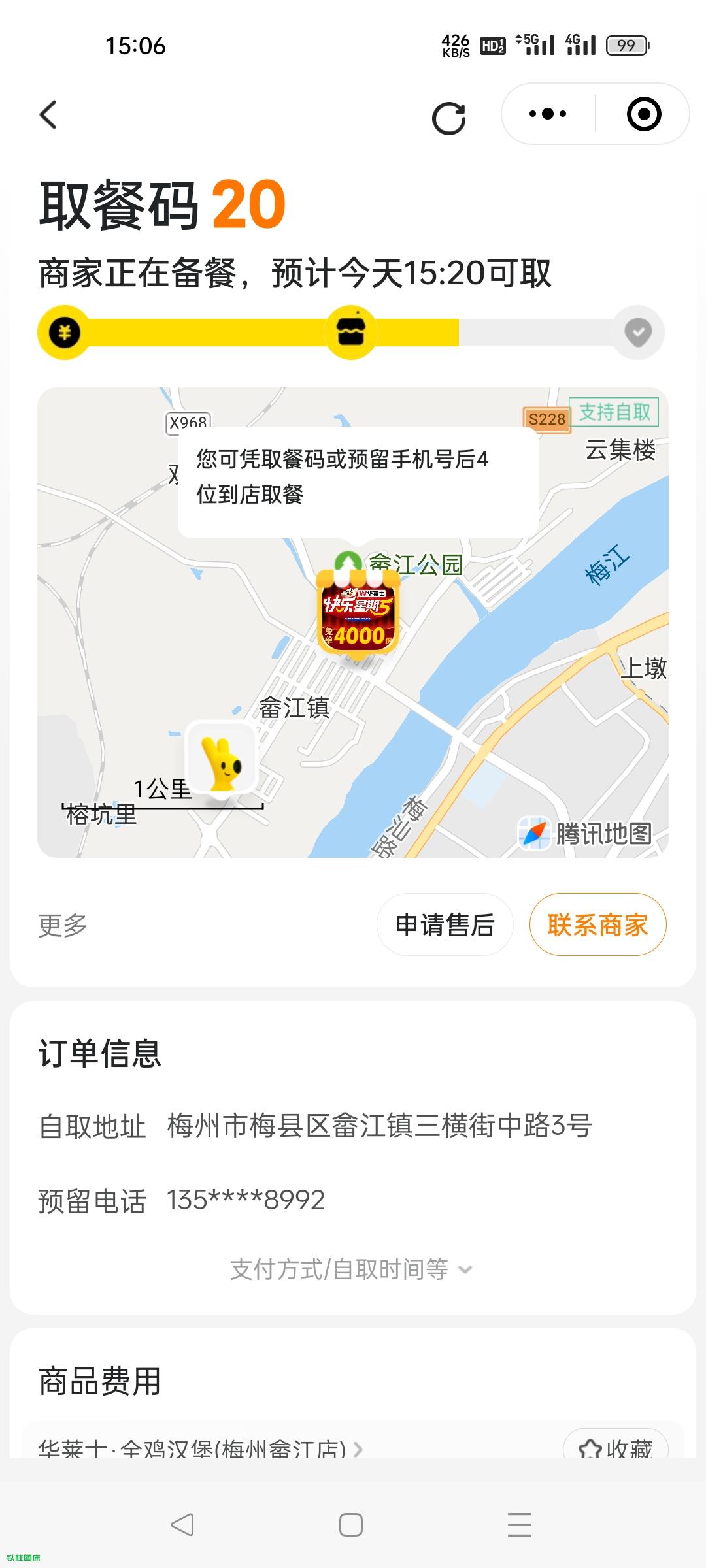Open recent apps from navigation bar
This screenshot has height=1568, width=706.
520,1525
